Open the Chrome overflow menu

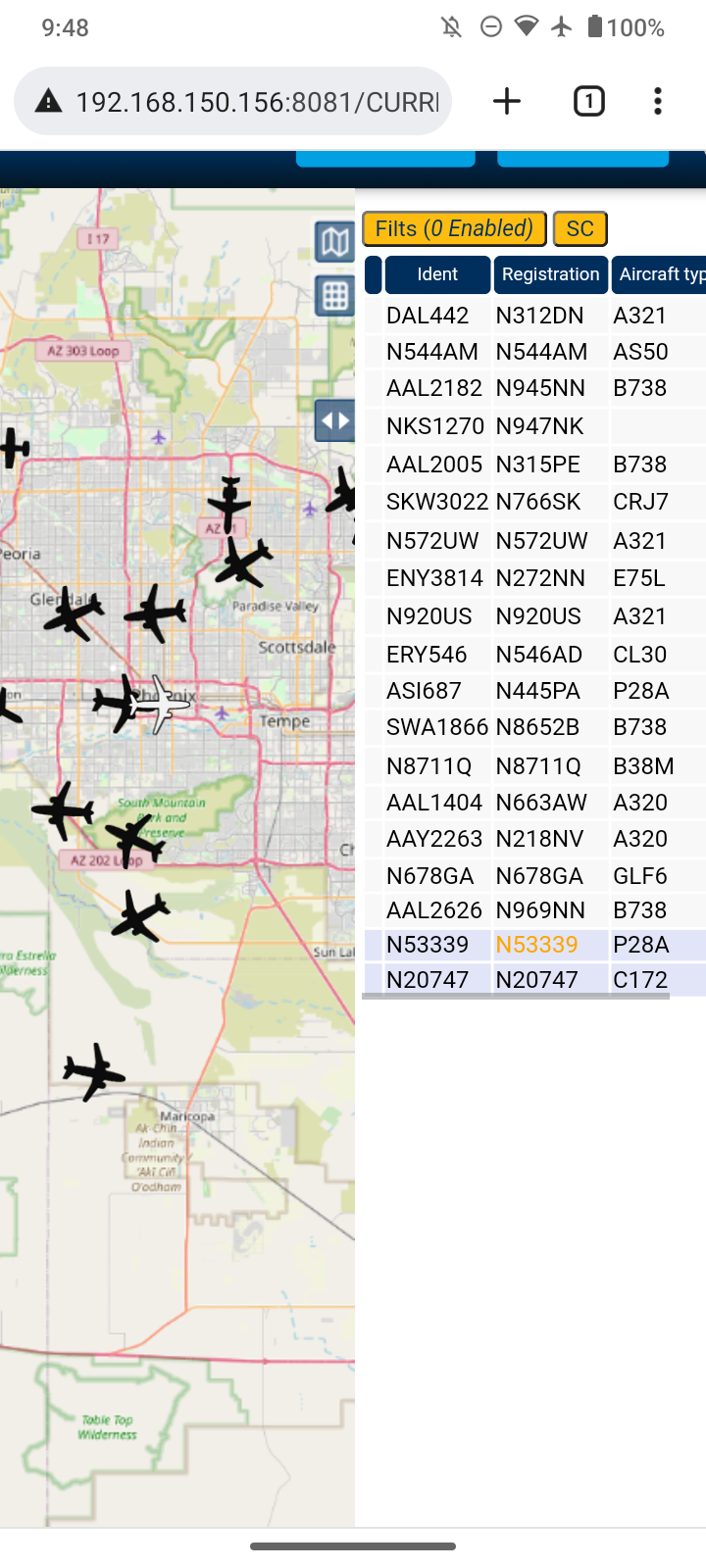tap(657, 101)
